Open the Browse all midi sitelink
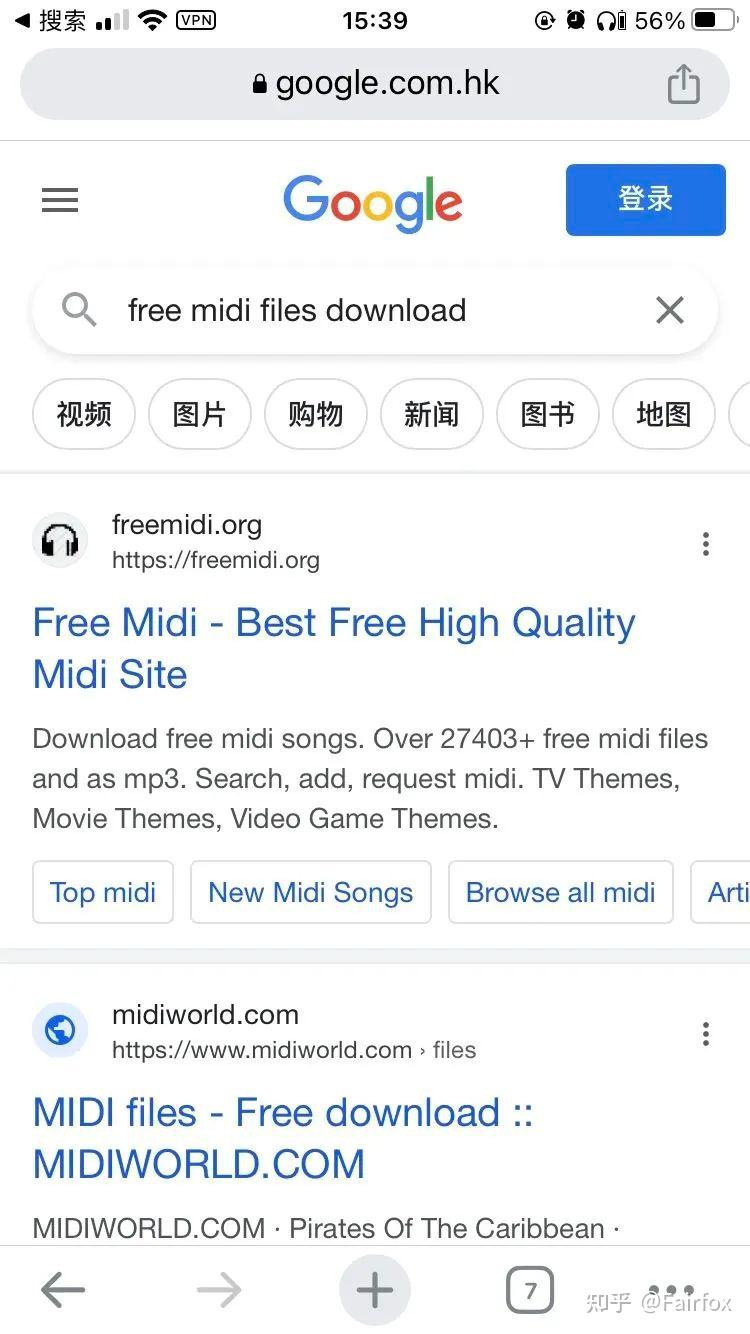The width and height of the screenshot is (750, 1334). (560, 892)
